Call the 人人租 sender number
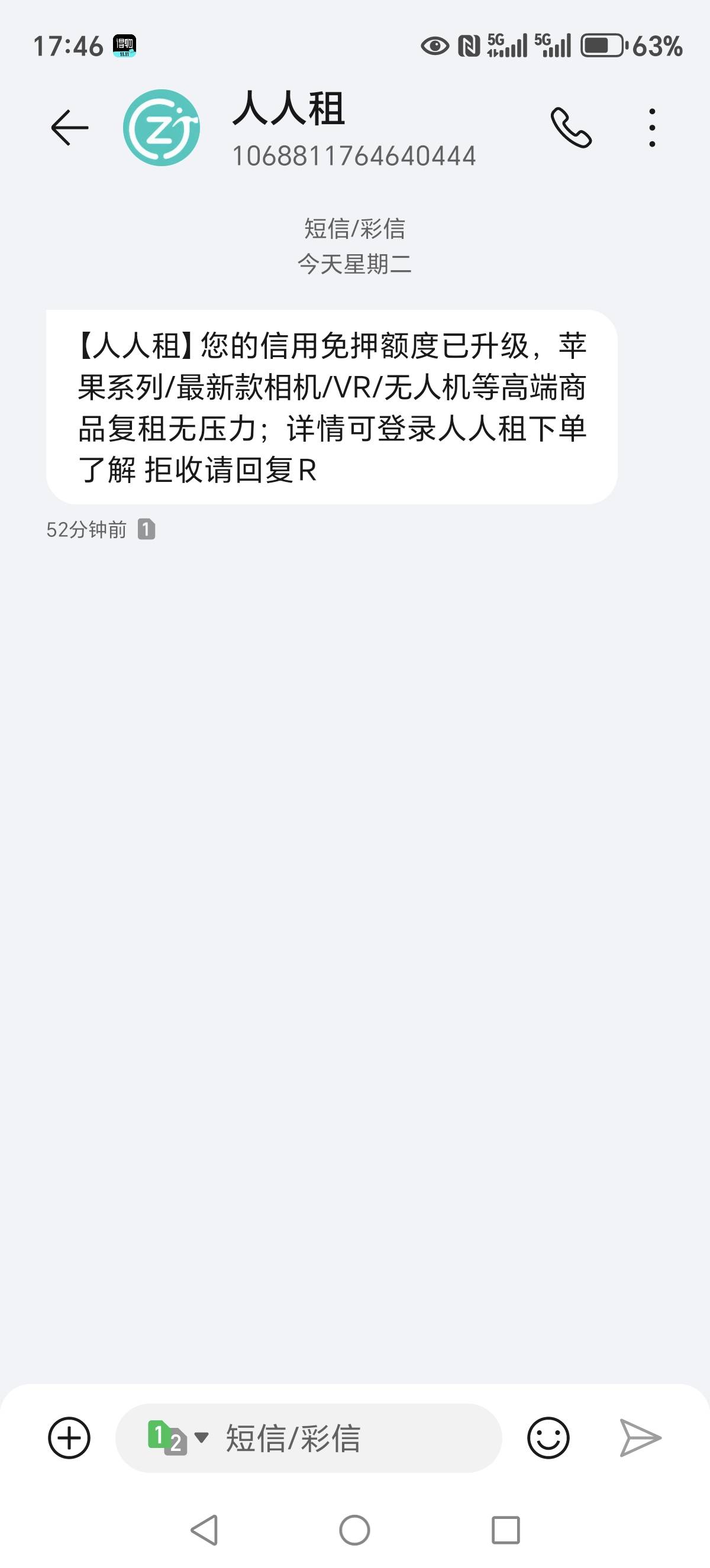 pyautogui.click(x=571, y=128)
